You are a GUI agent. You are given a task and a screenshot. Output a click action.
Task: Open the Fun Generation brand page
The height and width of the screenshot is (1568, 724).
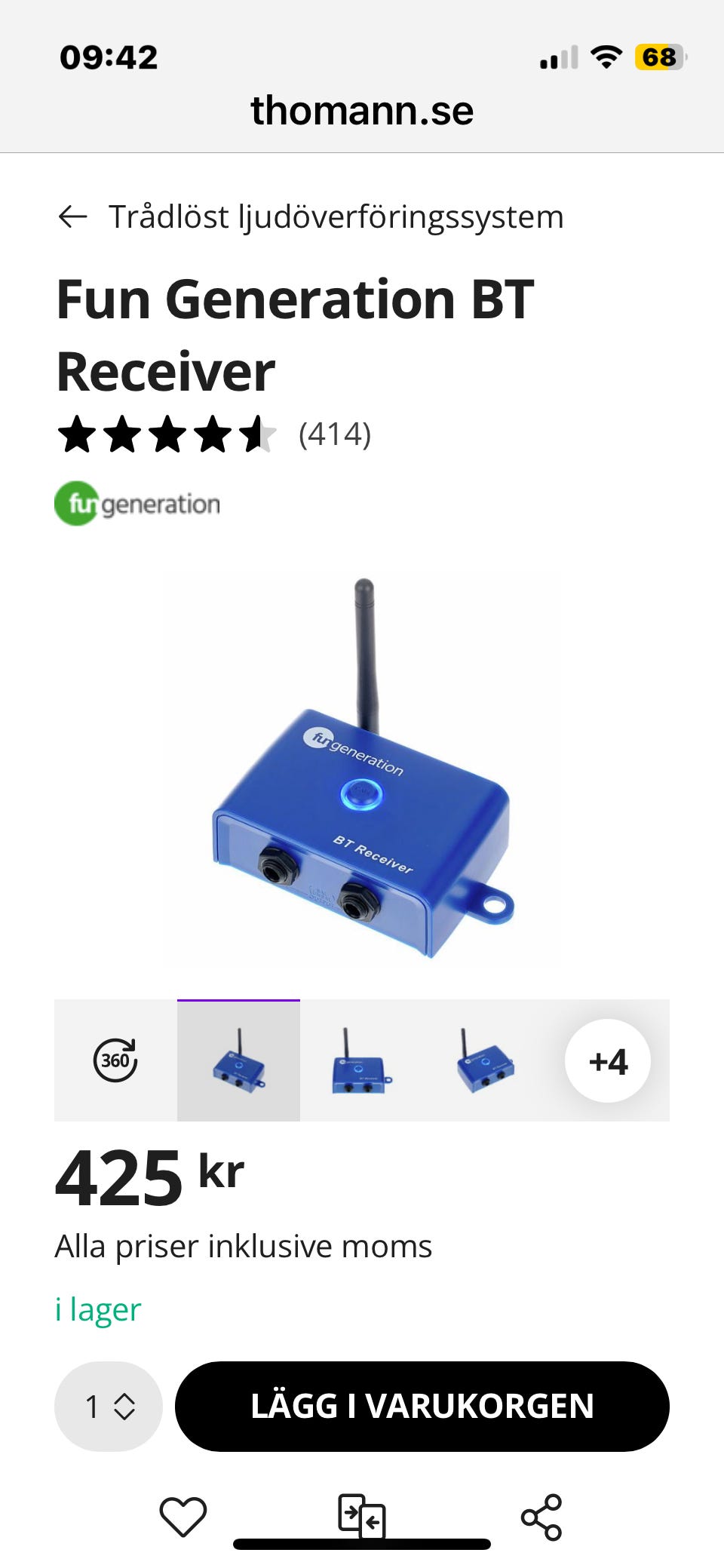coord(137,504)
